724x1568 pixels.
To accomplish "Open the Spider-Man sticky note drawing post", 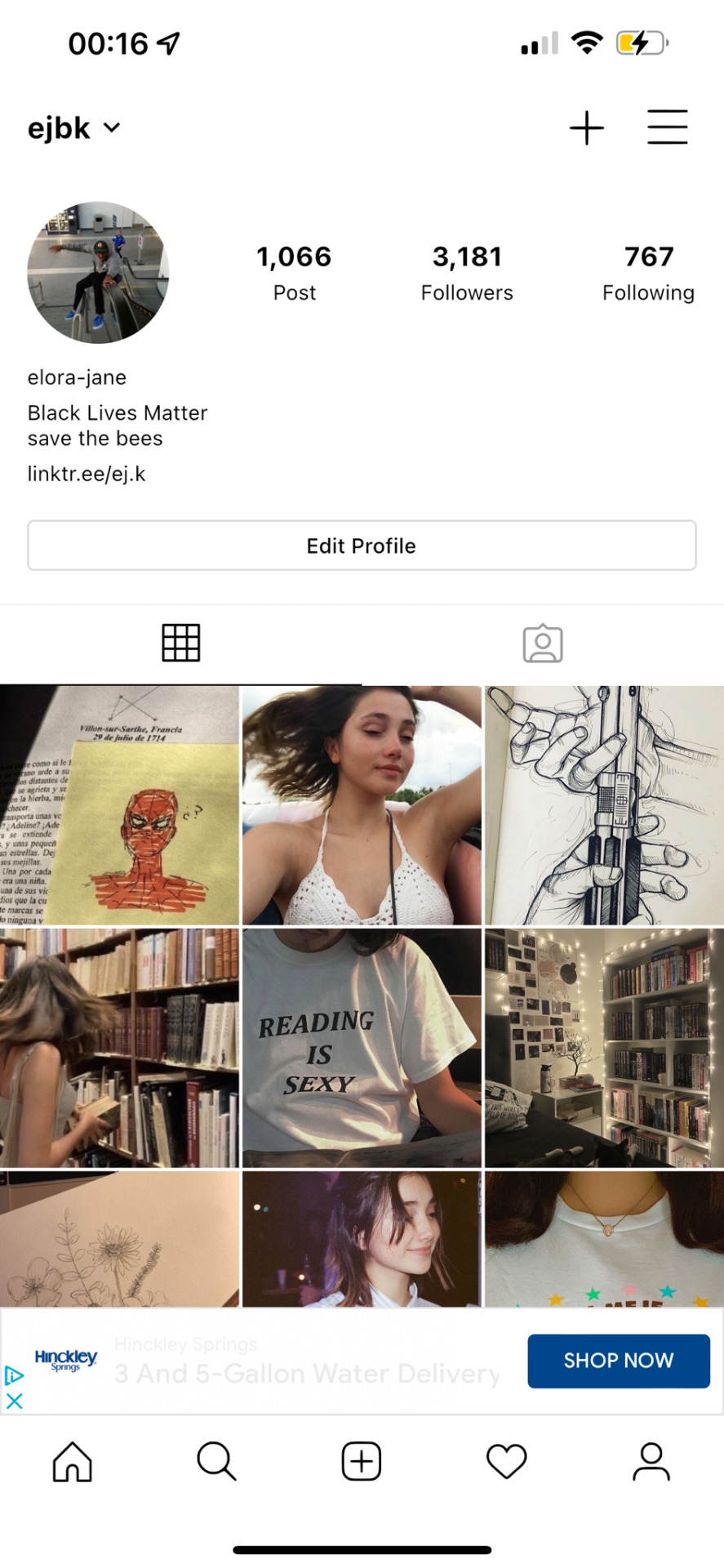I will tap(119, 805).
